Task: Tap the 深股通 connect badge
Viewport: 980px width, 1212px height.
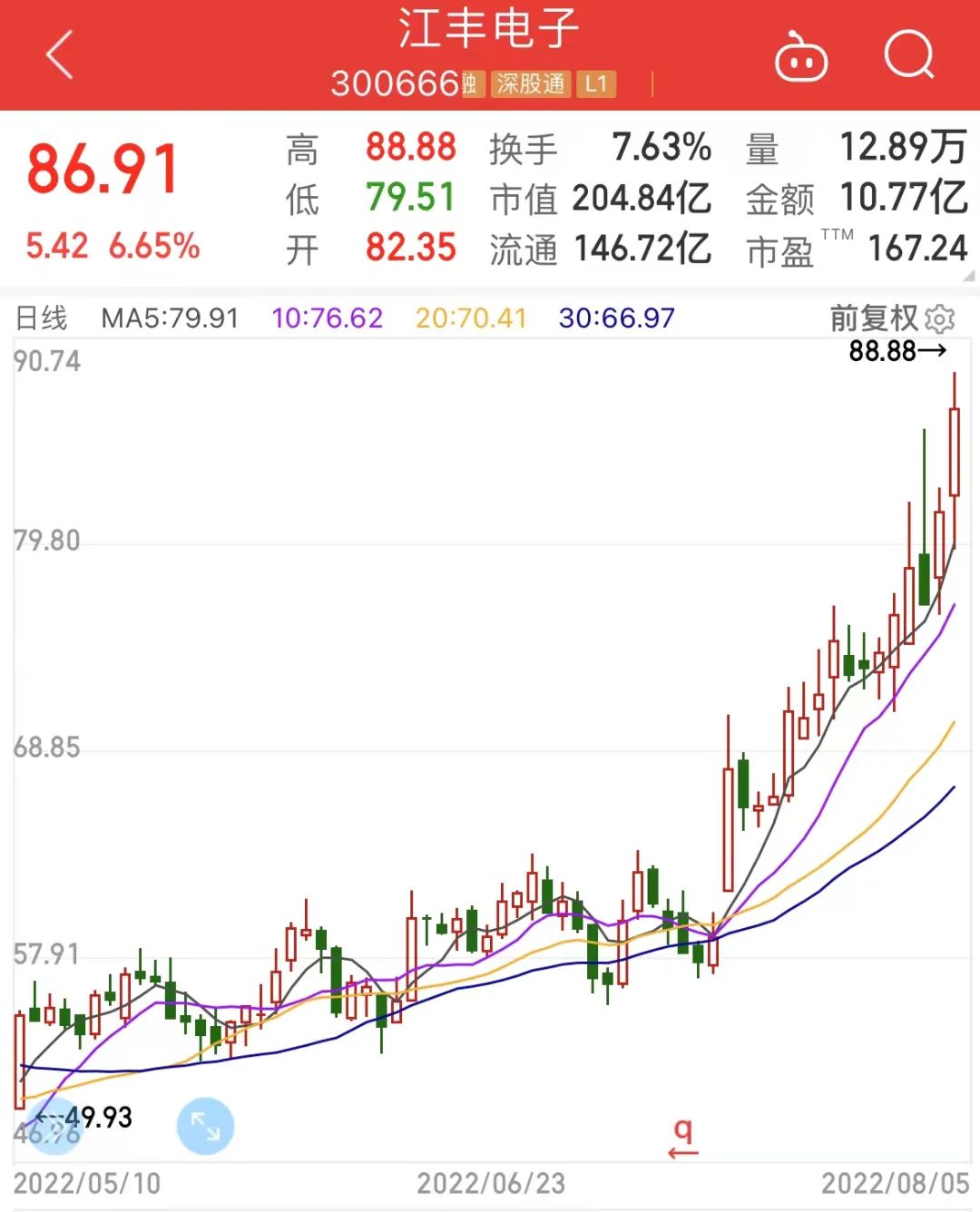Action: pyautogui.click(x=534, y=84)
